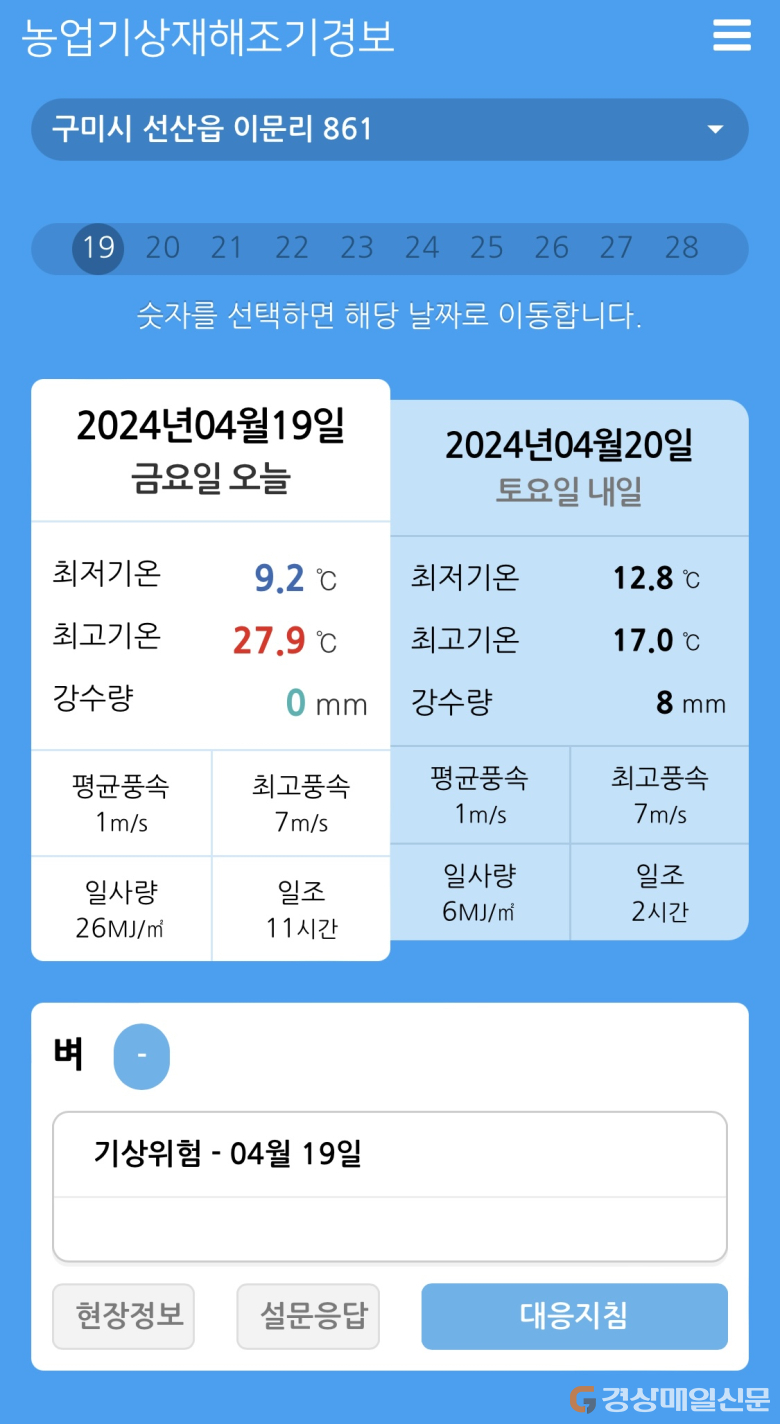The width and height of the screenshot is (780, 1424).
Task: Select date 22 in the date strip
Action: (292, 248)
